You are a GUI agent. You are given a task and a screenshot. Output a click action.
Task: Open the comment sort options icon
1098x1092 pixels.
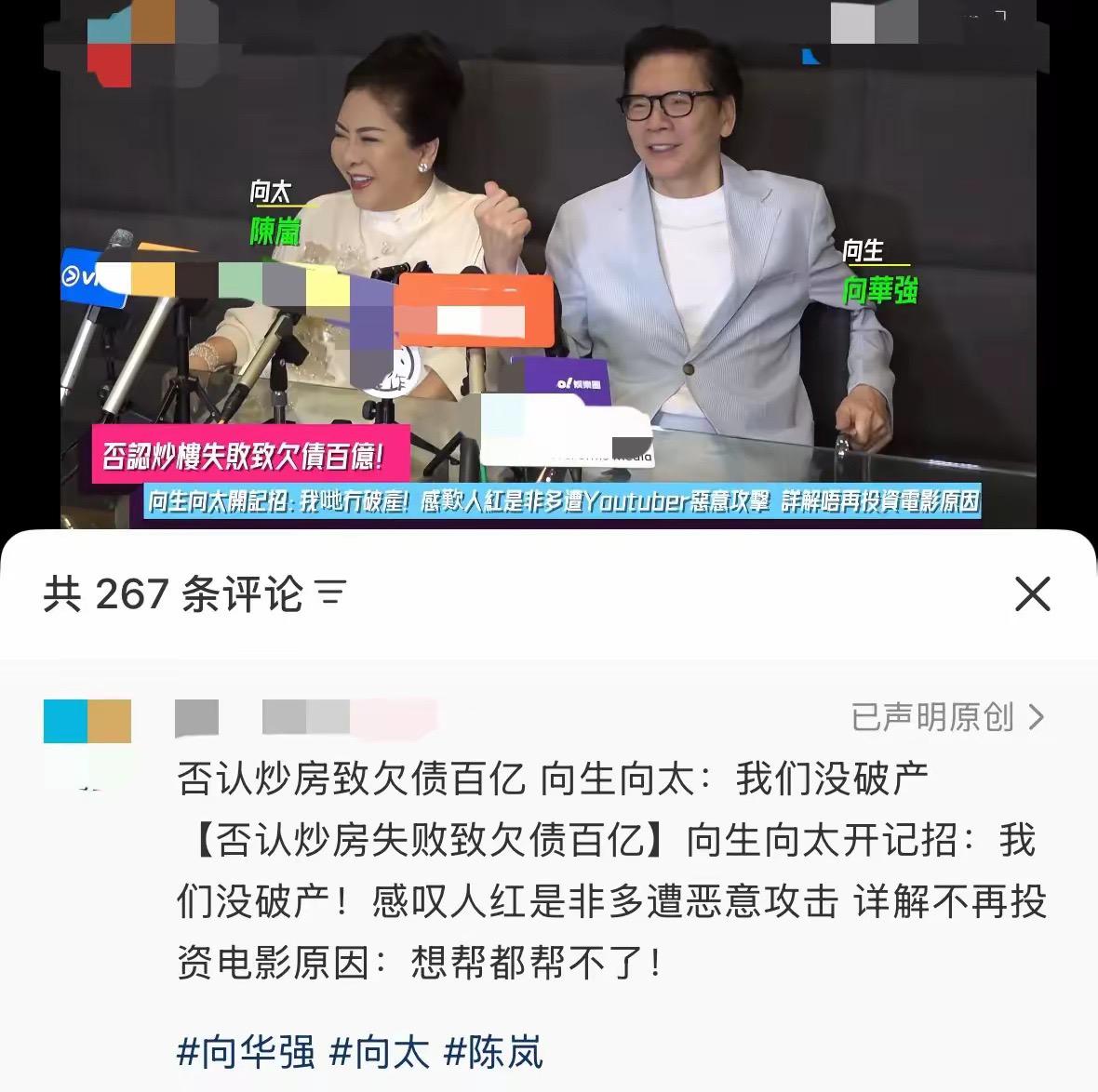click(331, 593)
